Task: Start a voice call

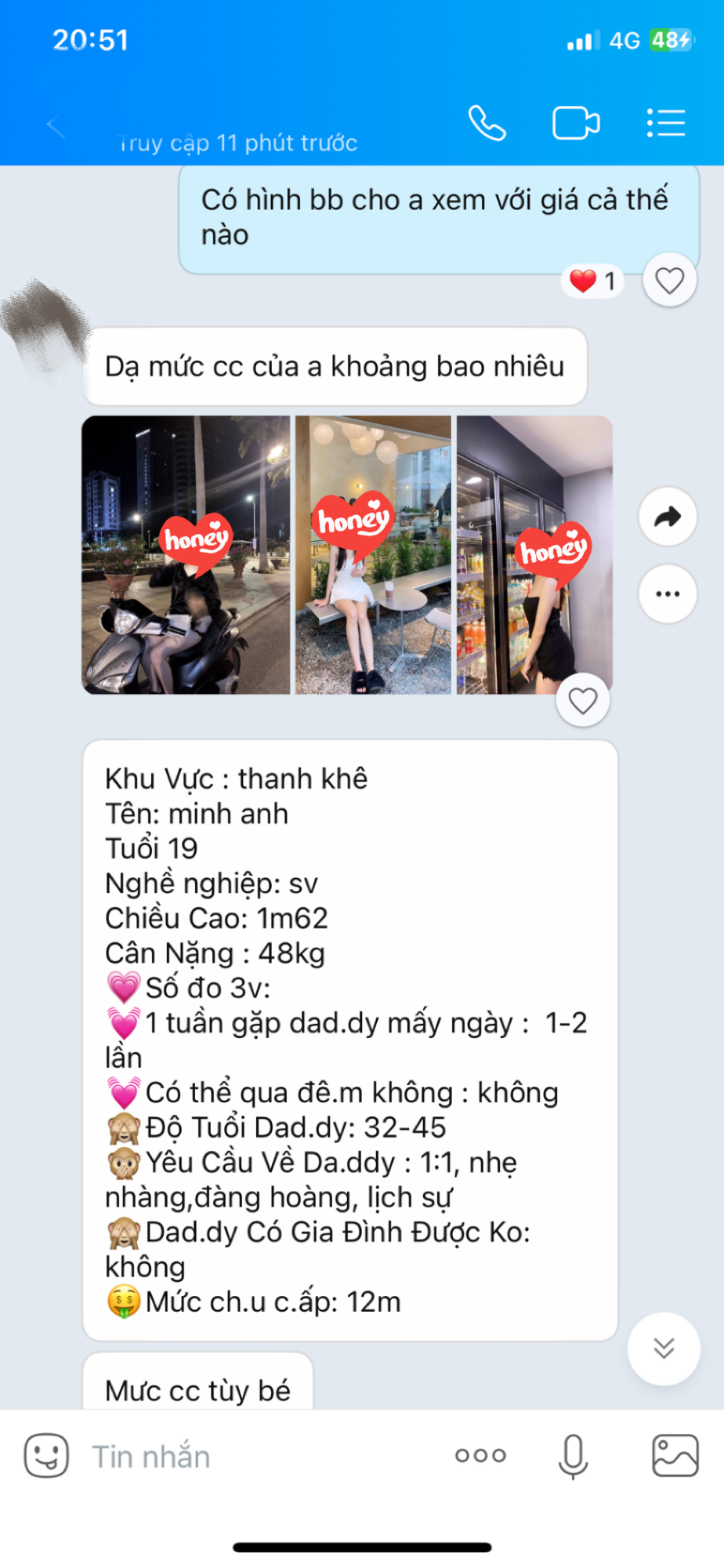Action: (487, 123)
